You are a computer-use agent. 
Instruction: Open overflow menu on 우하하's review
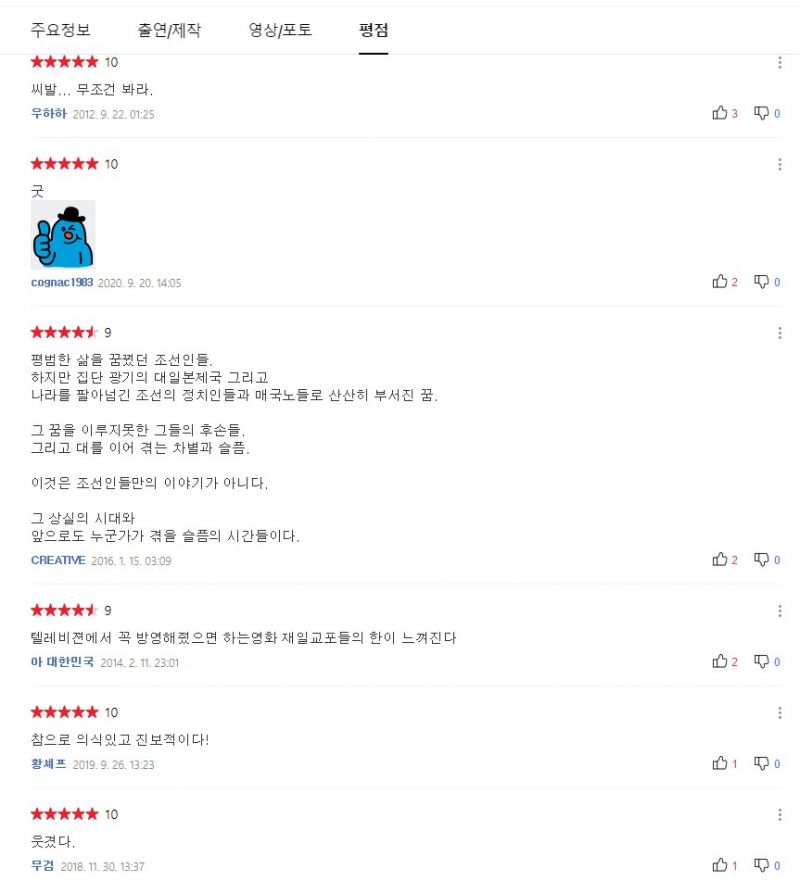point(780,63)
